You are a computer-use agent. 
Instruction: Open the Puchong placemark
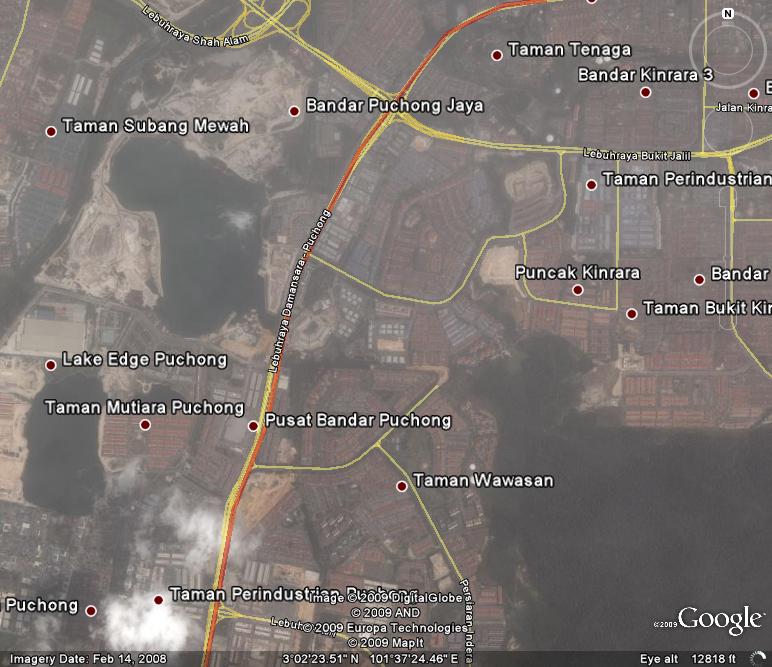pos(90,611)
